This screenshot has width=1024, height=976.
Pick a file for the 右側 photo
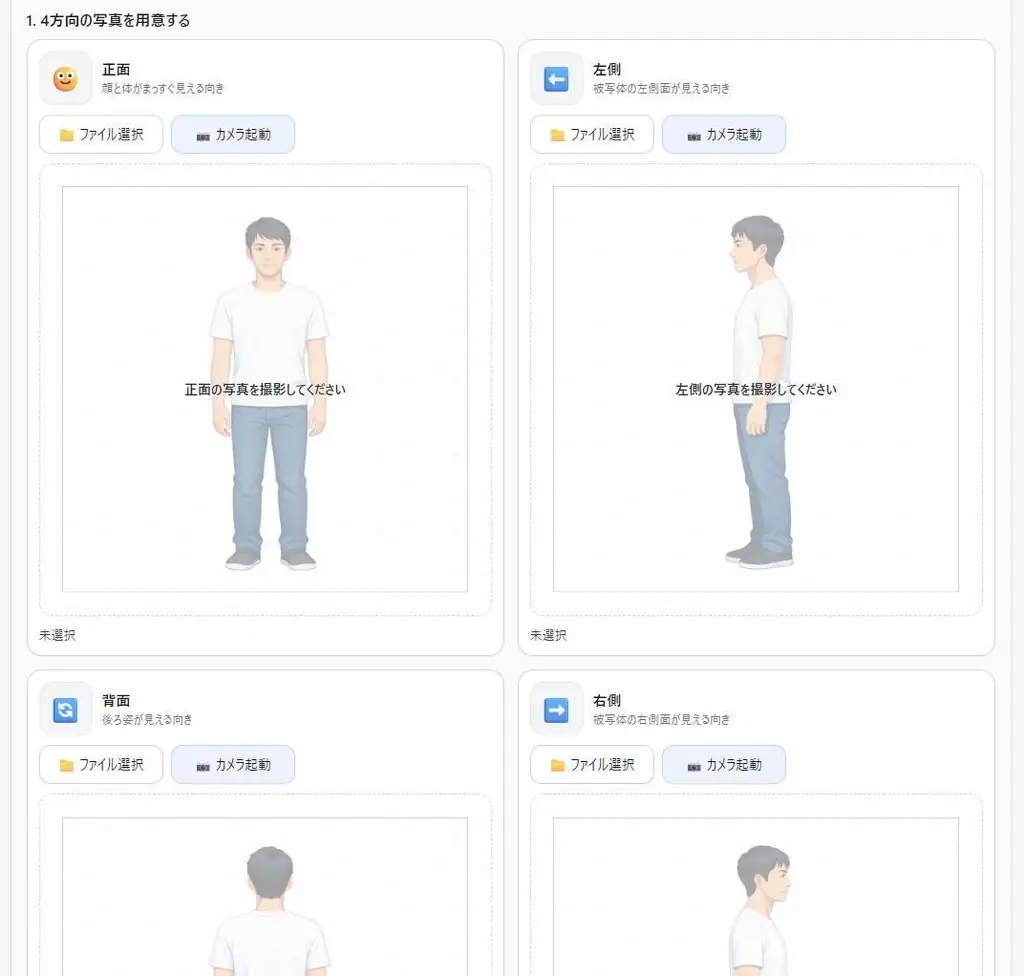[x=592, y=765]
